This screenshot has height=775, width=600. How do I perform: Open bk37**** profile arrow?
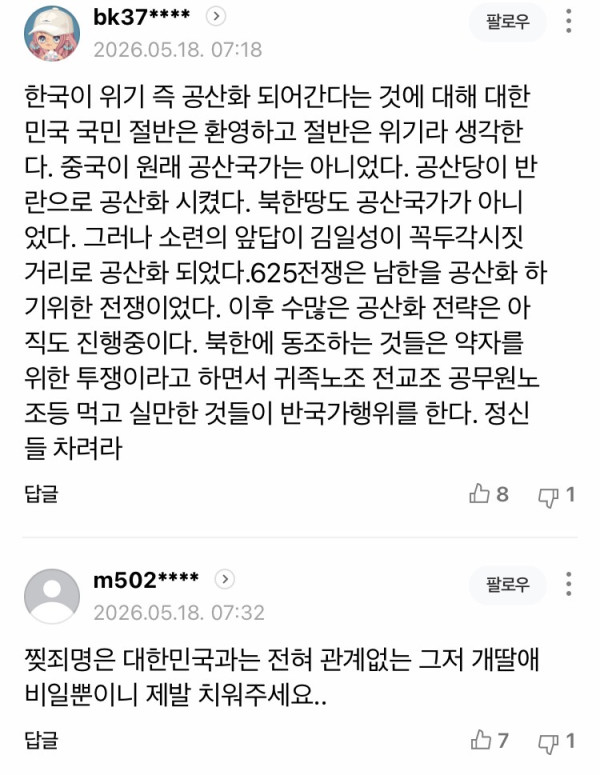216,16
